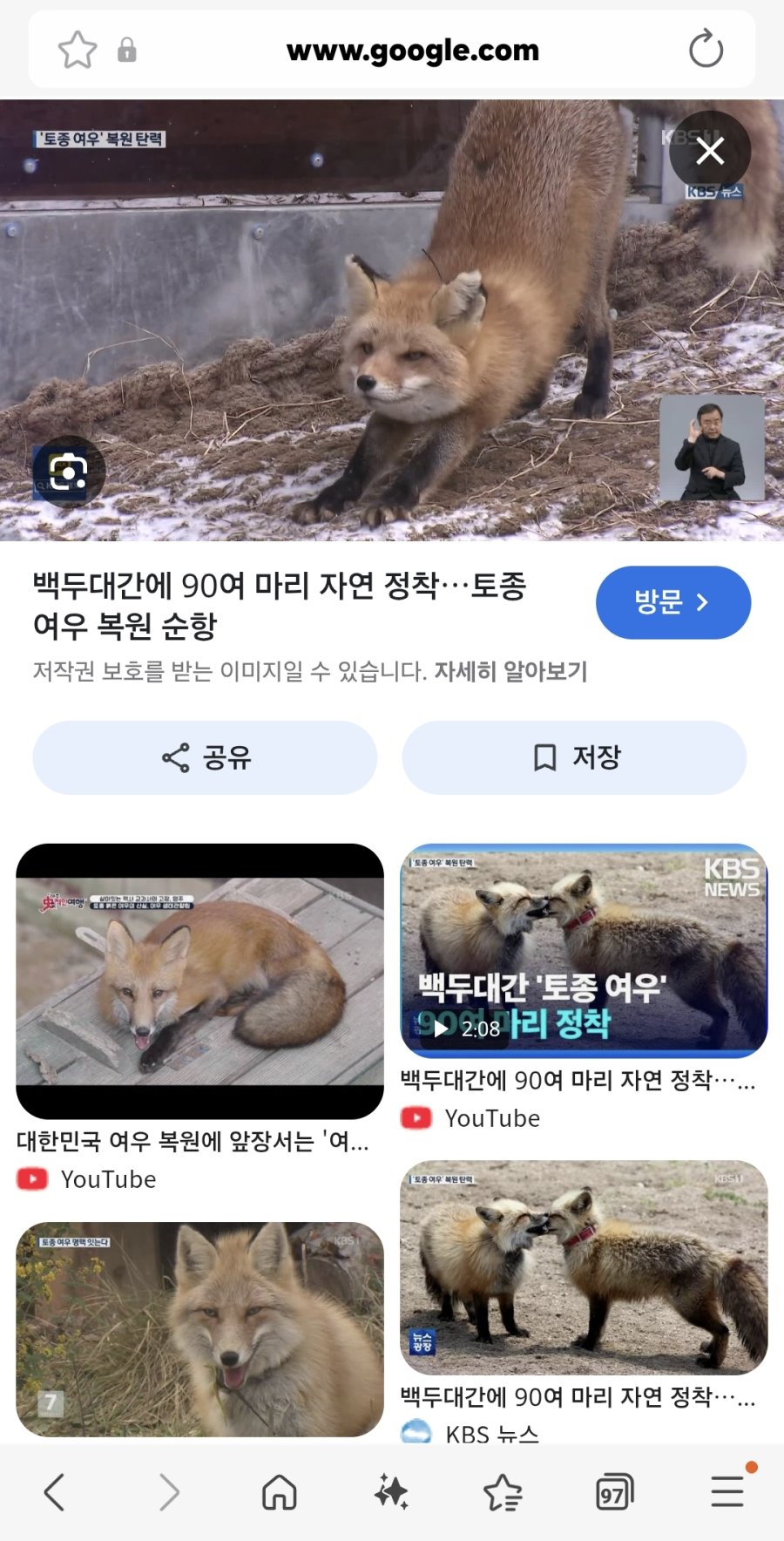Tap the www.google.com address bar
Screen dimensions: 784x1541
pos(412,51)
